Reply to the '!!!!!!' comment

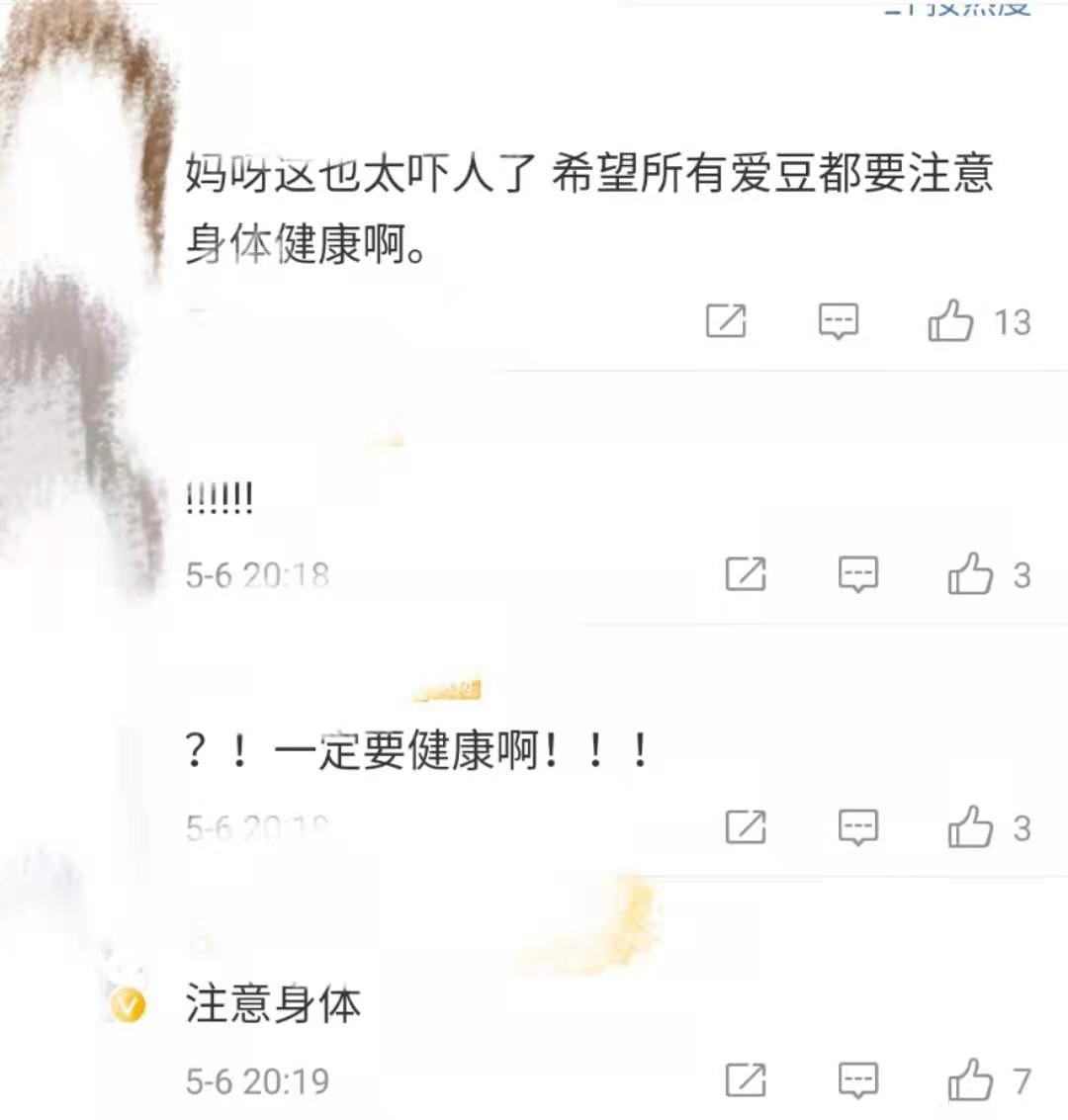857,574
